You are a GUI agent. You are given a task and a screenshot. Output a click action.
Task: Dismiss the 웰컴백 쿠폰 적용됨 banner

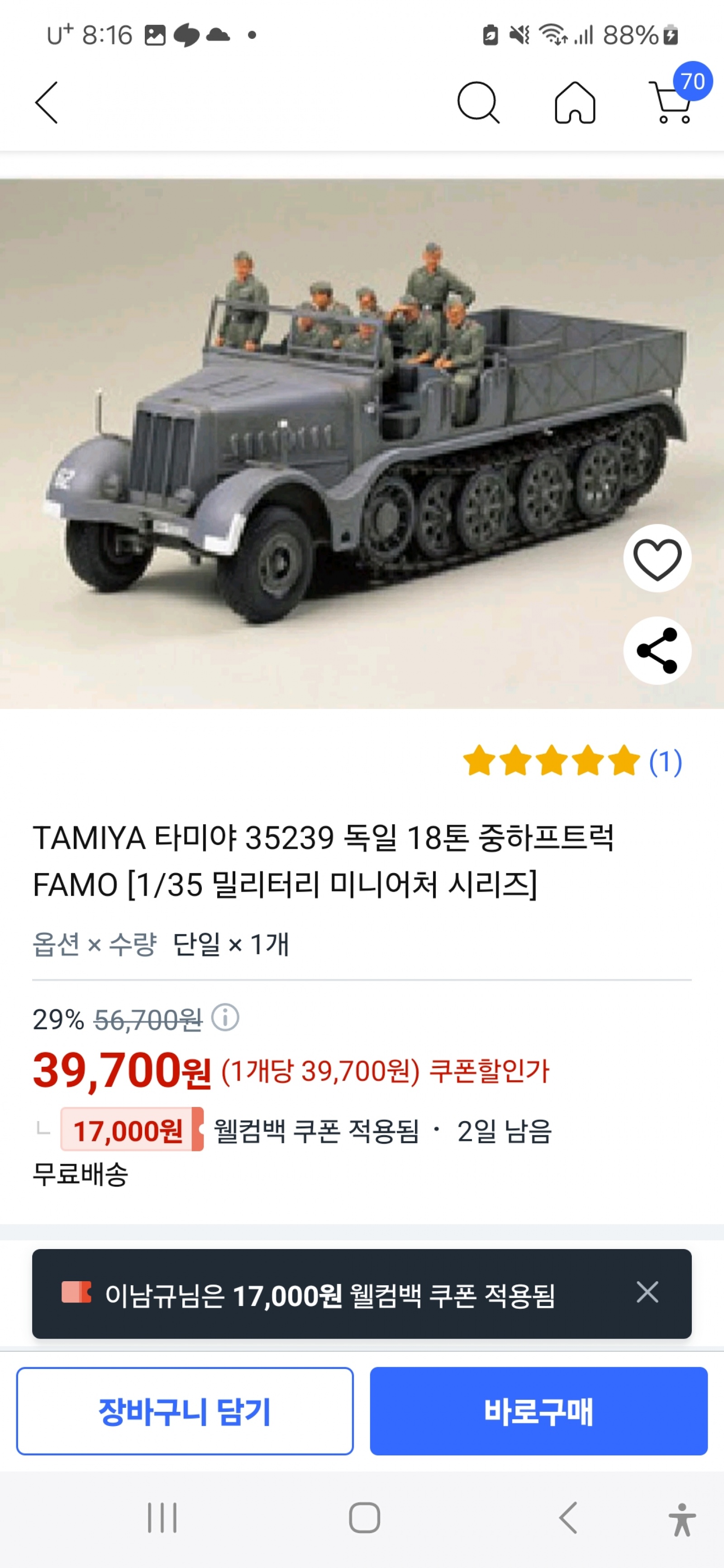point(647,1292)
